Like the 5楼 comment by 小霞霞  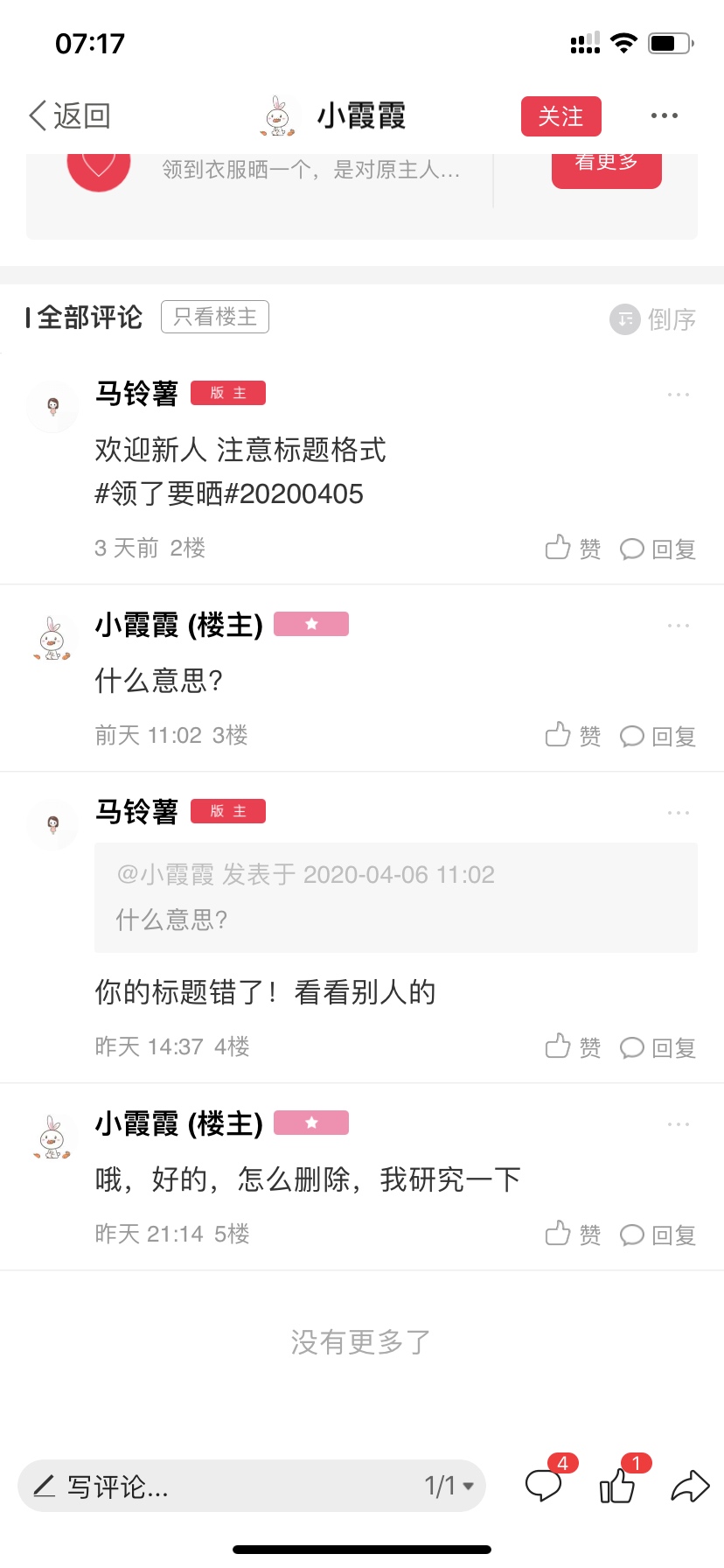tap(573, 1235)
